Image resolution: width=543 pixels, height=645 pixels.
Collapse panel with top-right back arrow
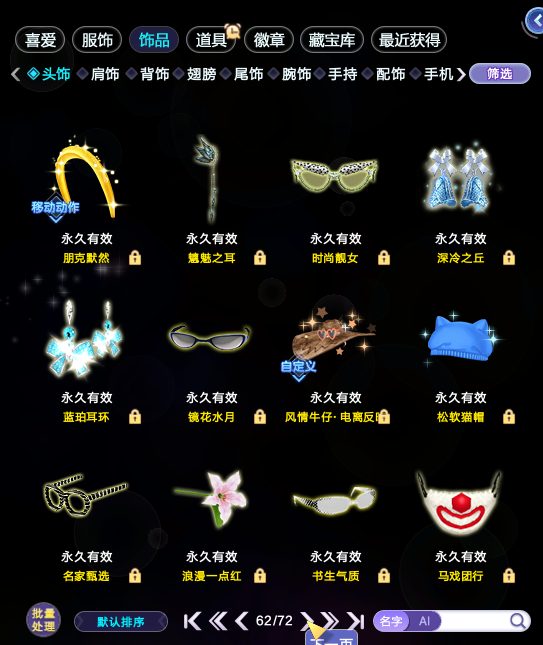535,21
